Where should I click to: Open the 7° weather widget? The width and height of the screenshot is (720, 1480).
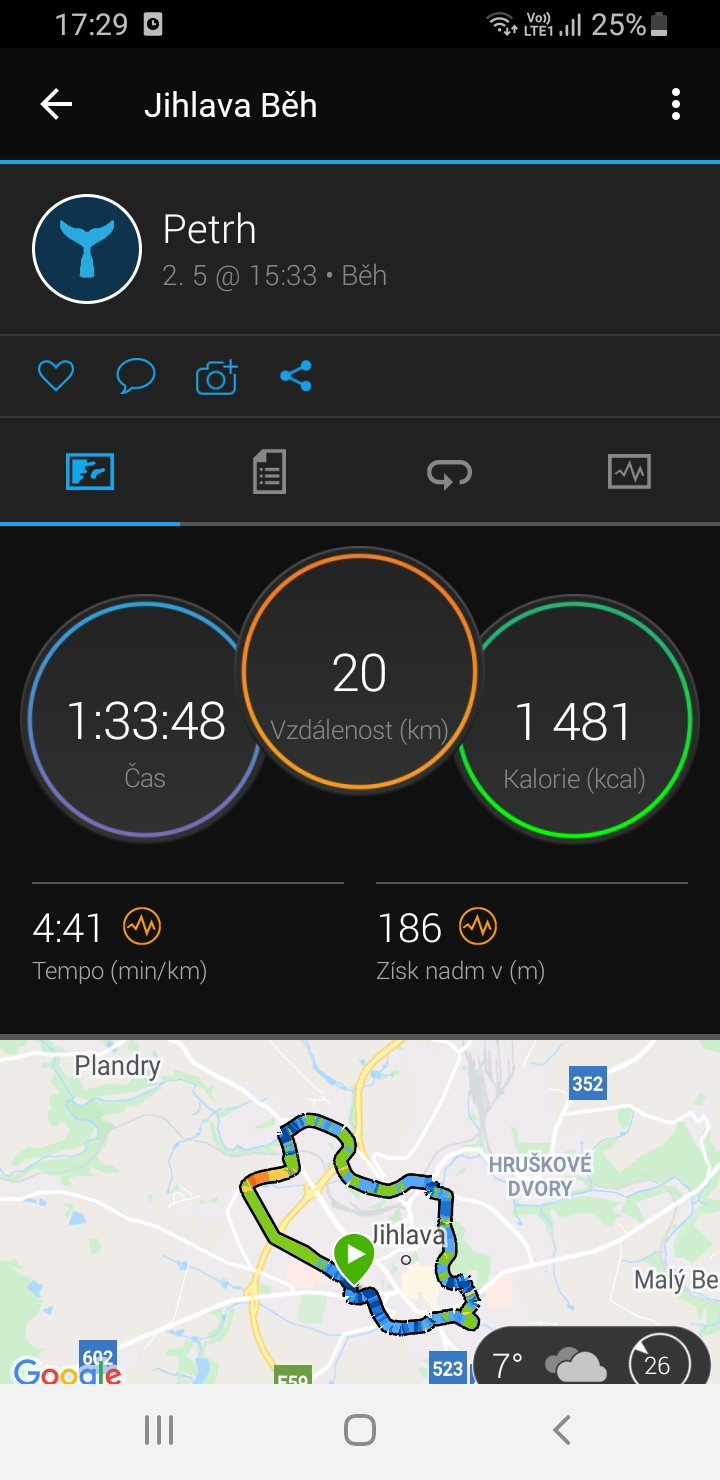pyautogui.click(x=591, y=1361)
